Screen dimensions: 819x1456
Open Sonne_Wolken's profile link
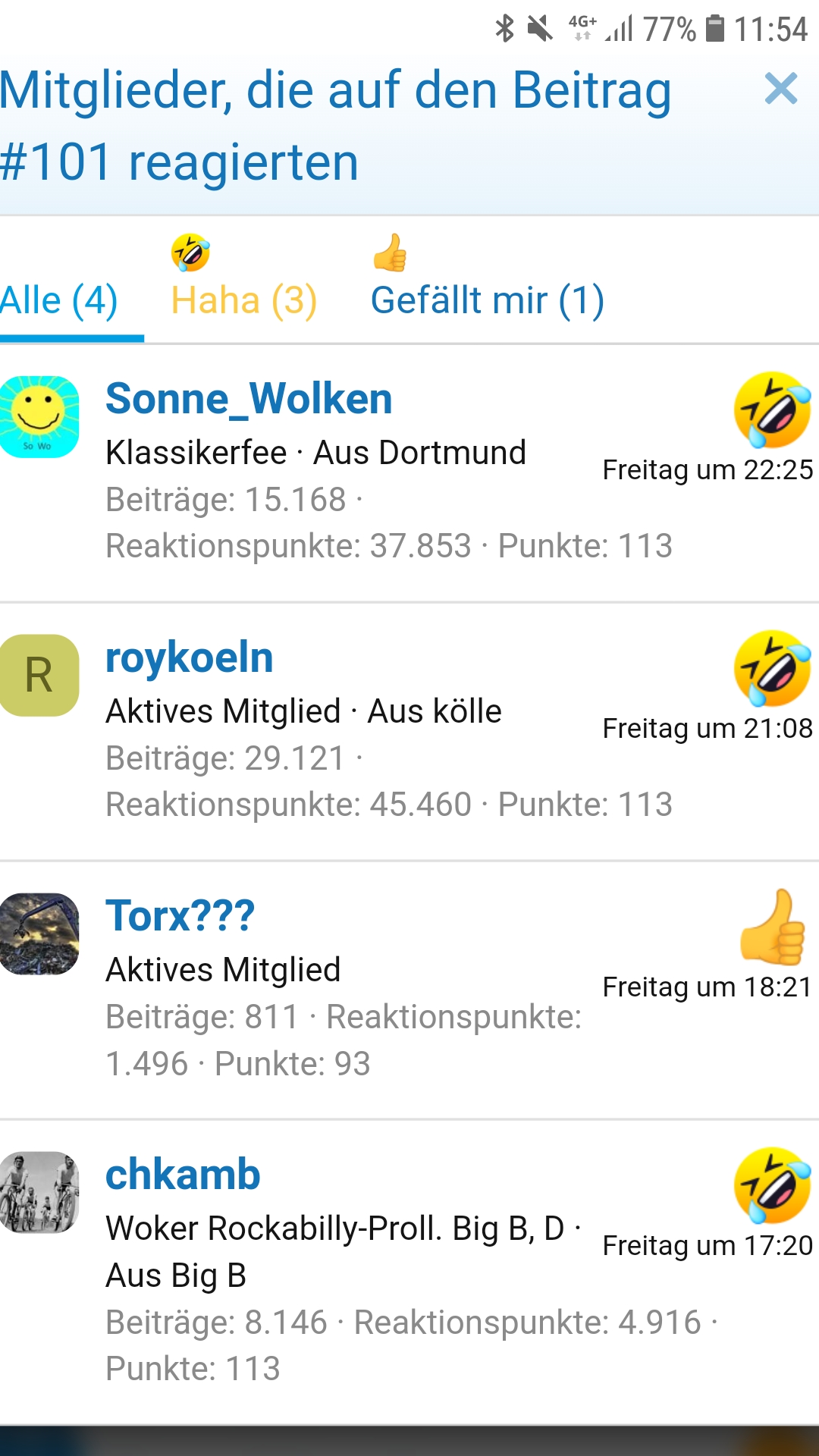tap(249, 399)
